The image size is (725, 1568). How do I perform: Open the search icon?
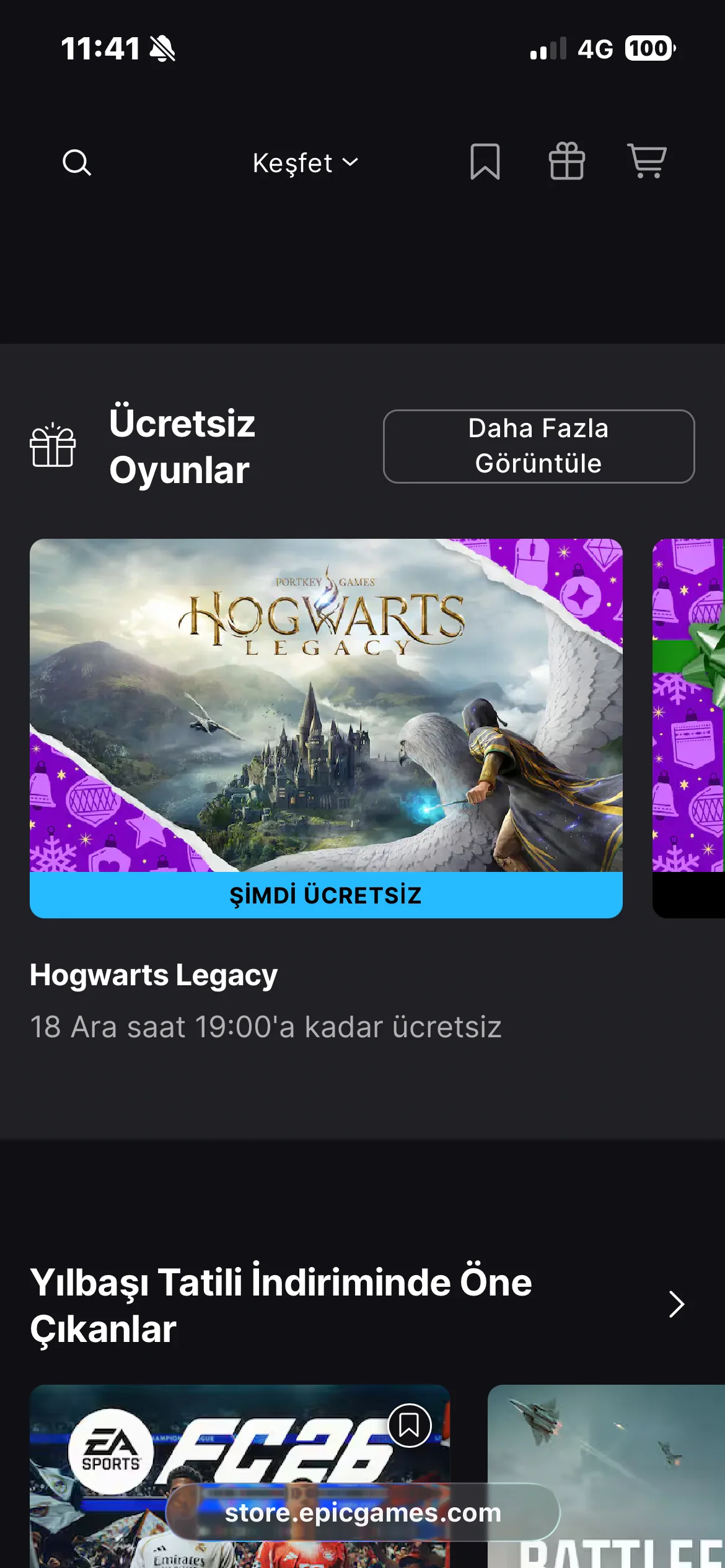coord(77,163)
